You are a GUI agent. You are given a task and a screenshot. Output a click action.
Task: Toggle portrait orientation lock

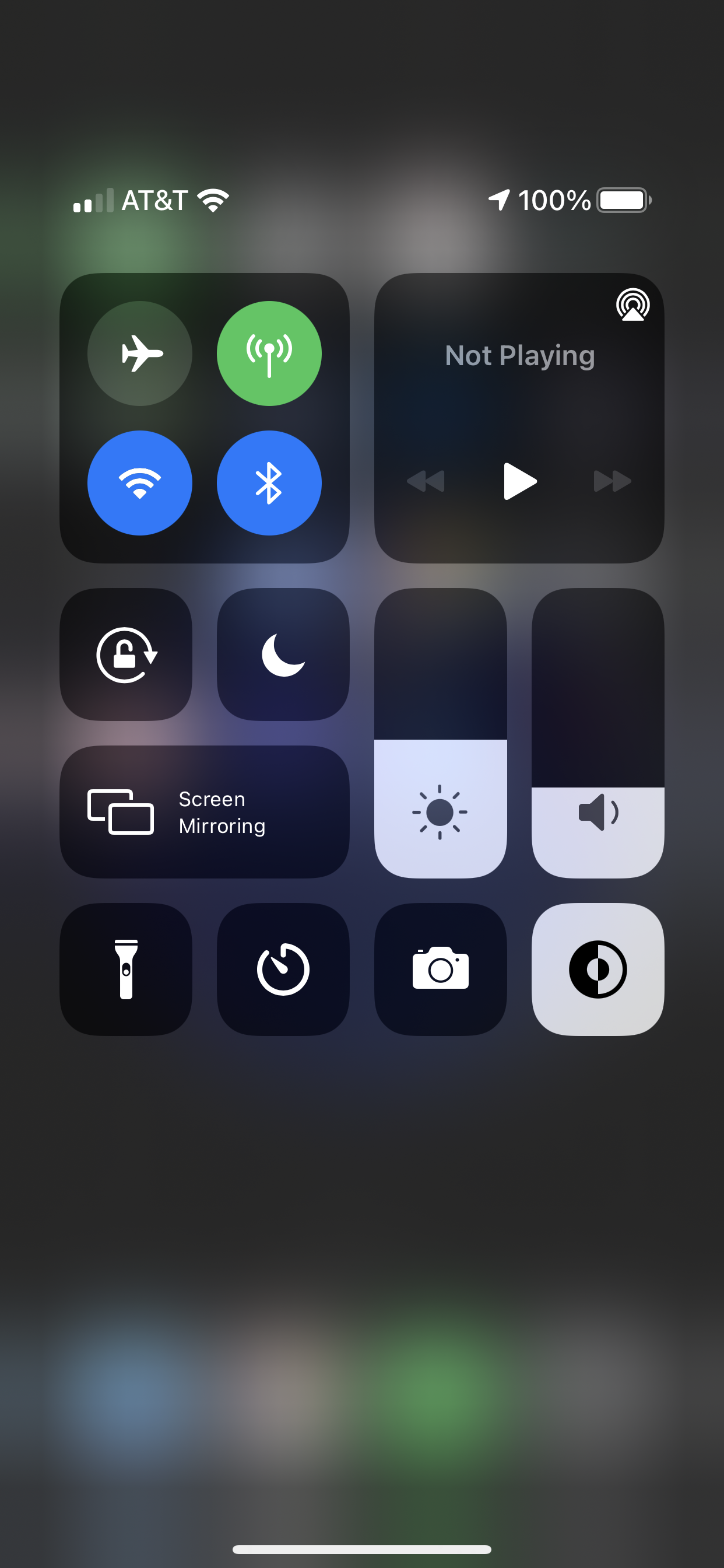point(126,654)
